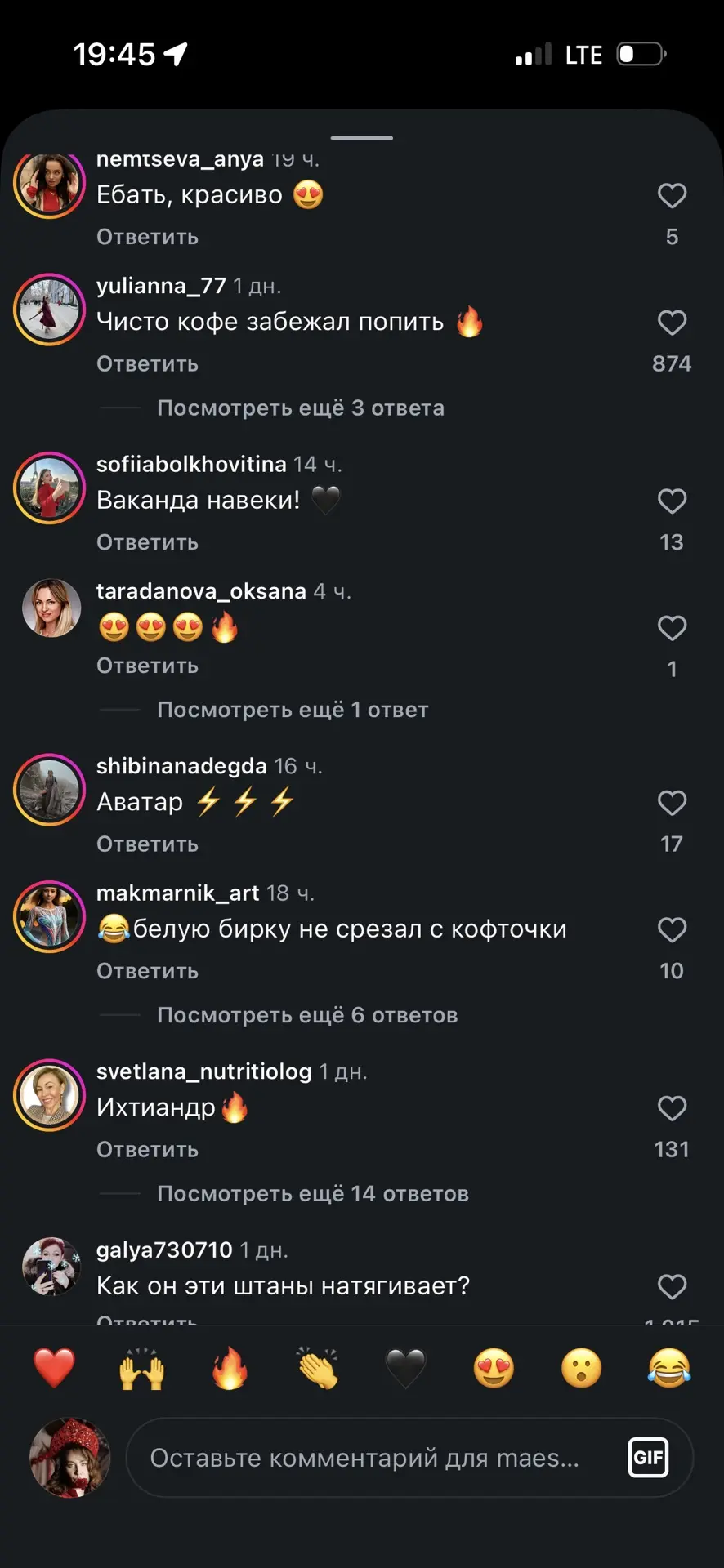Show 14 more replies under svetlana_nutritiolog's comment

[313, 1193]
